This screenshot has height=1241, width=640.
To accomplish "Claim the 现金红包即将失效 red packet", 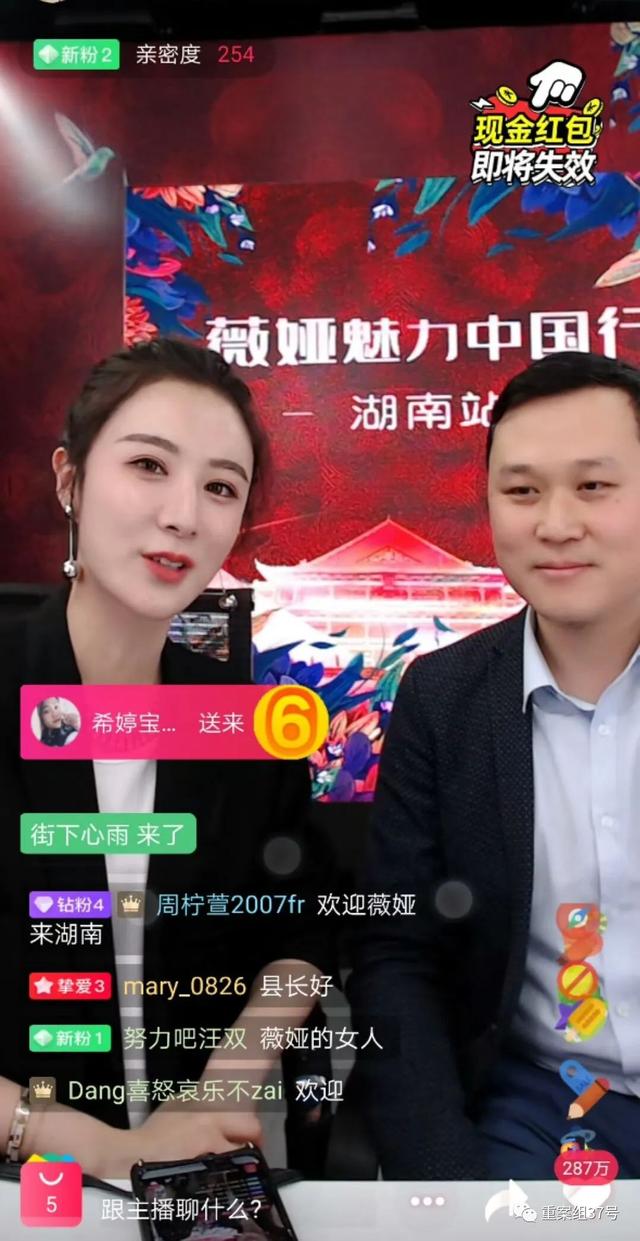I will 536,127.
